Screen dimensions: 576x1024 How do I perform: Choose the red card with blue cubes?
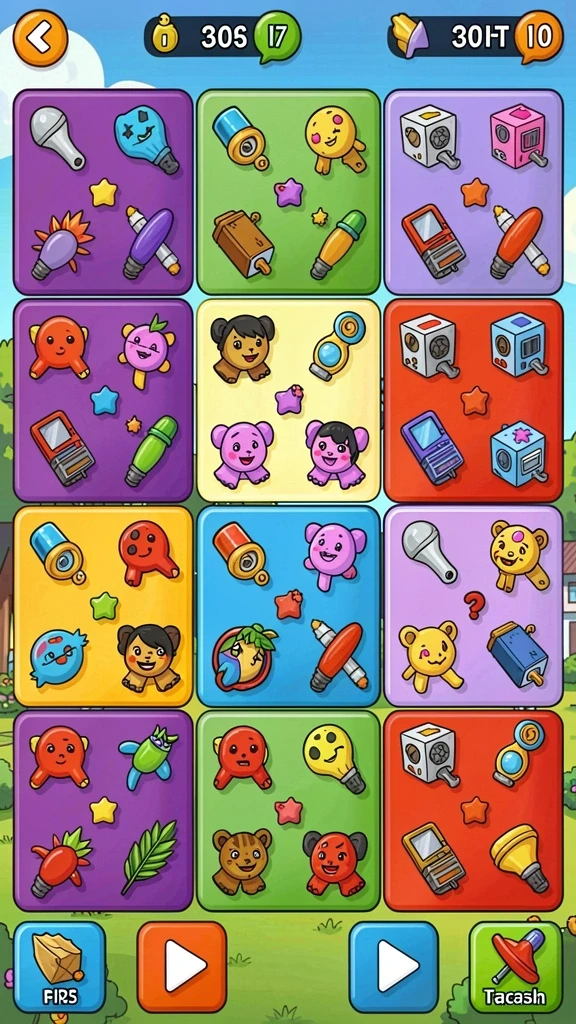click(x=473, y=400)
